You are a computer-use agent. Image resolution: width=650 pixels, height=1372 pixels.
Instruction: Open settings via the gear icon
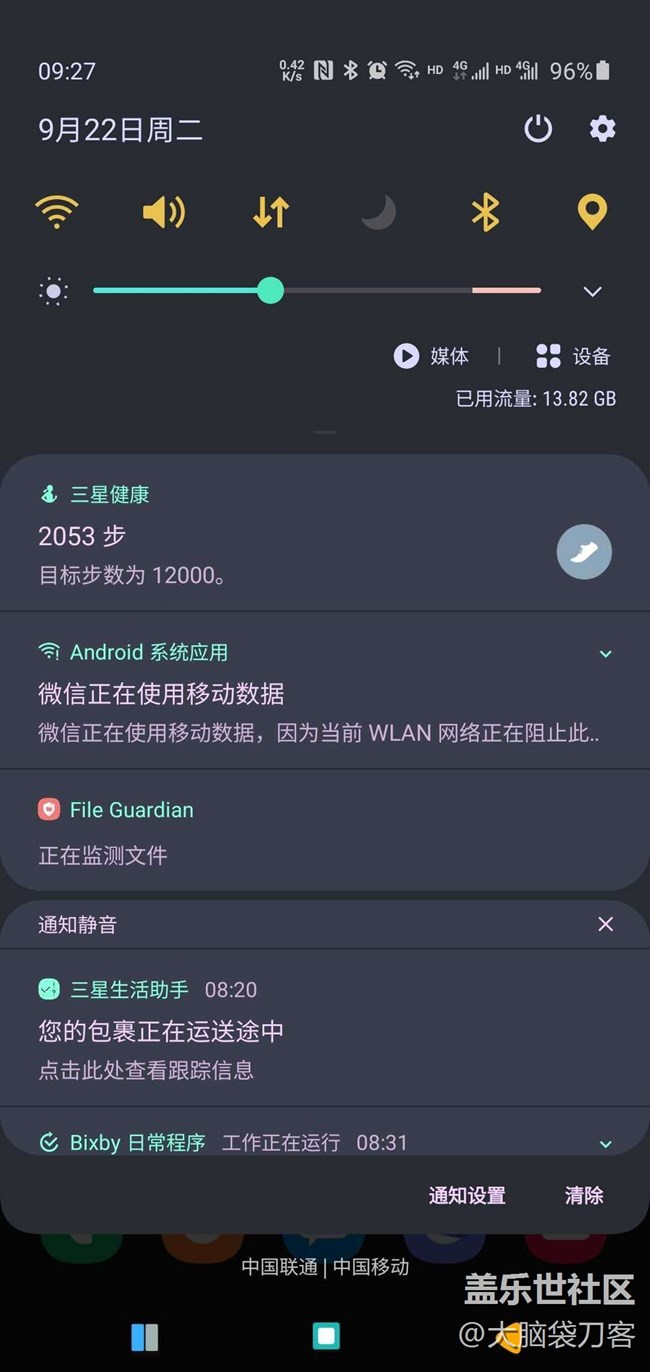[x=602, y=129]
